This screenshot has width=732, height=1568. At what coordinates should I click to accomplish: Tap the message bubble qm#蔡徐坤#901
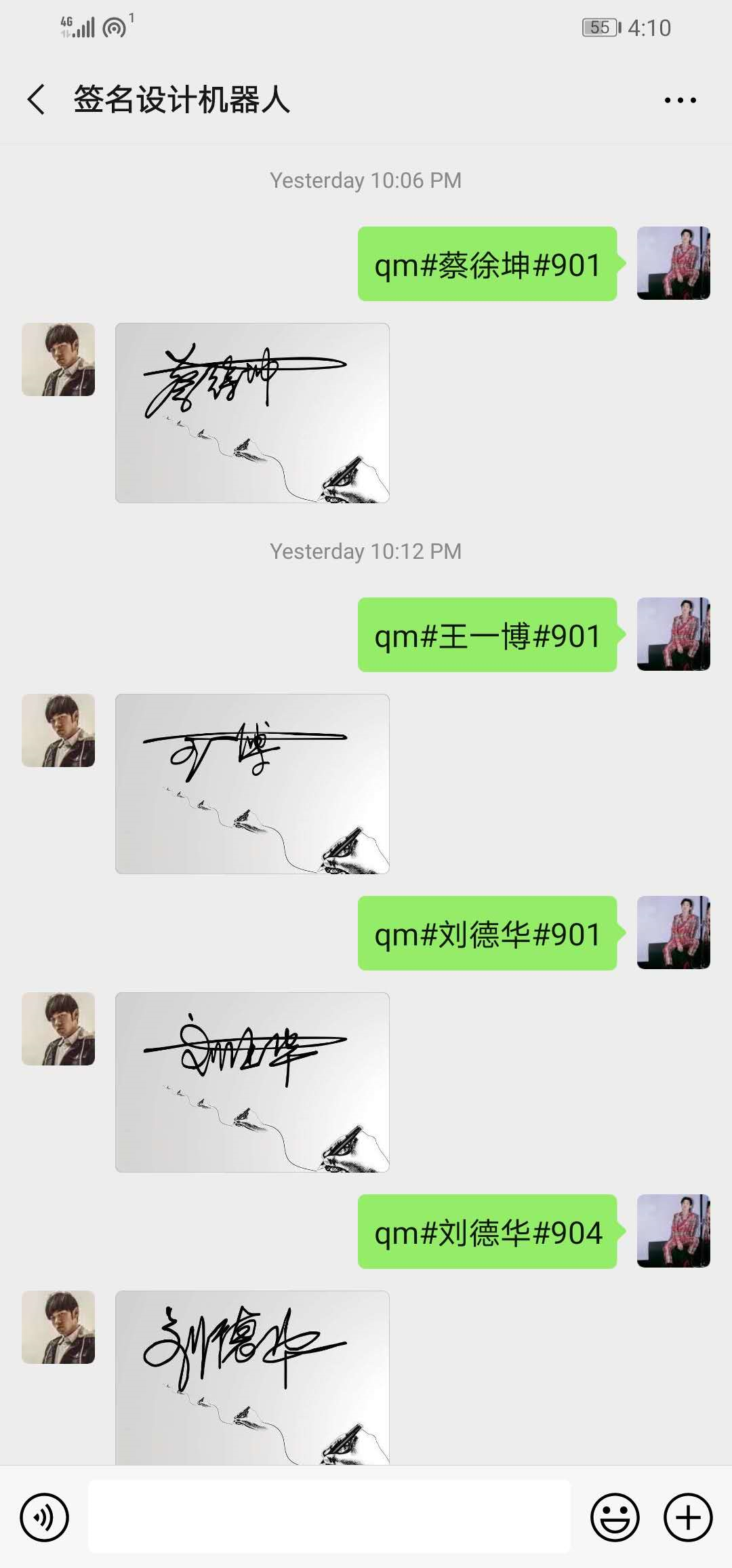487,266
